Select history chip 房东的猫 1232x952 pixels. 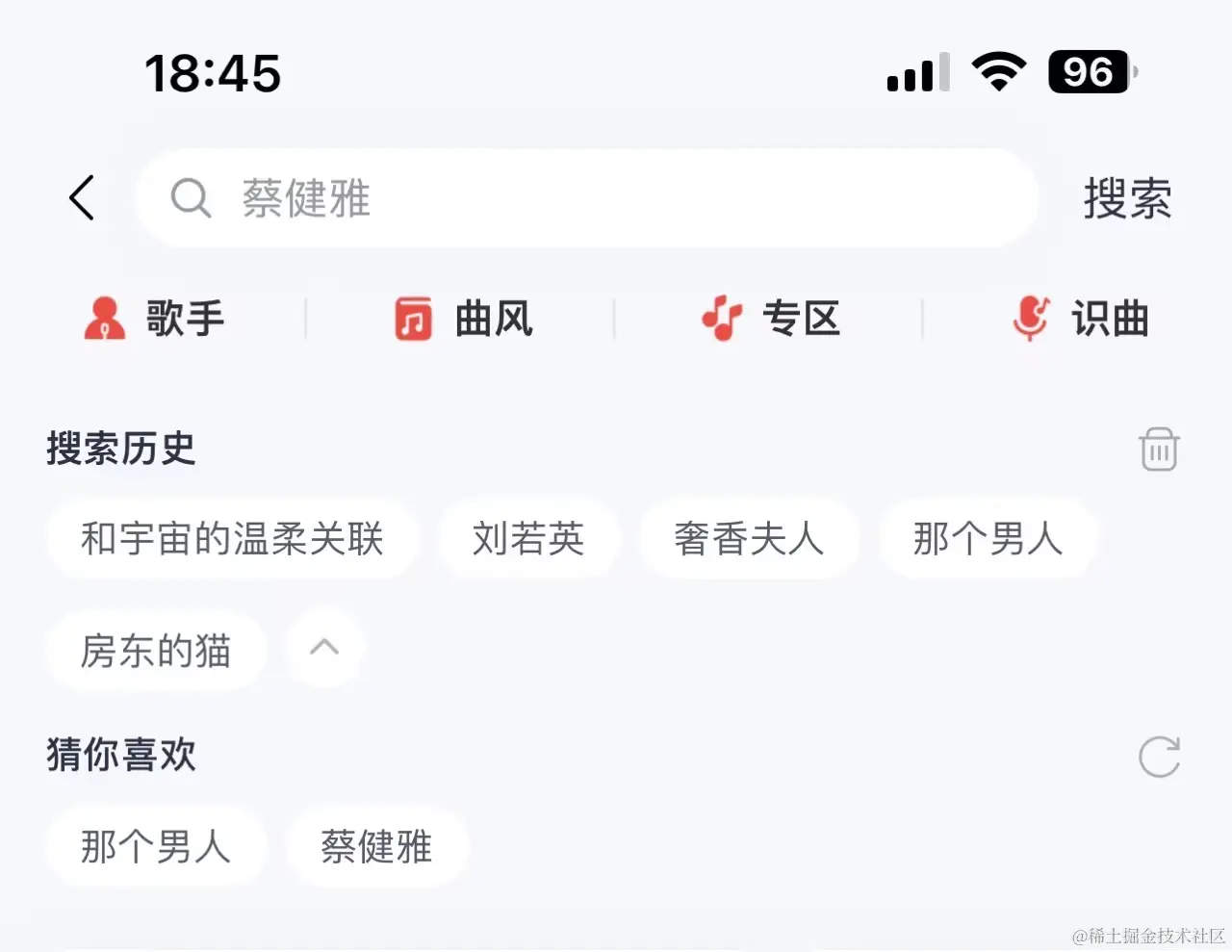(156, 652)
